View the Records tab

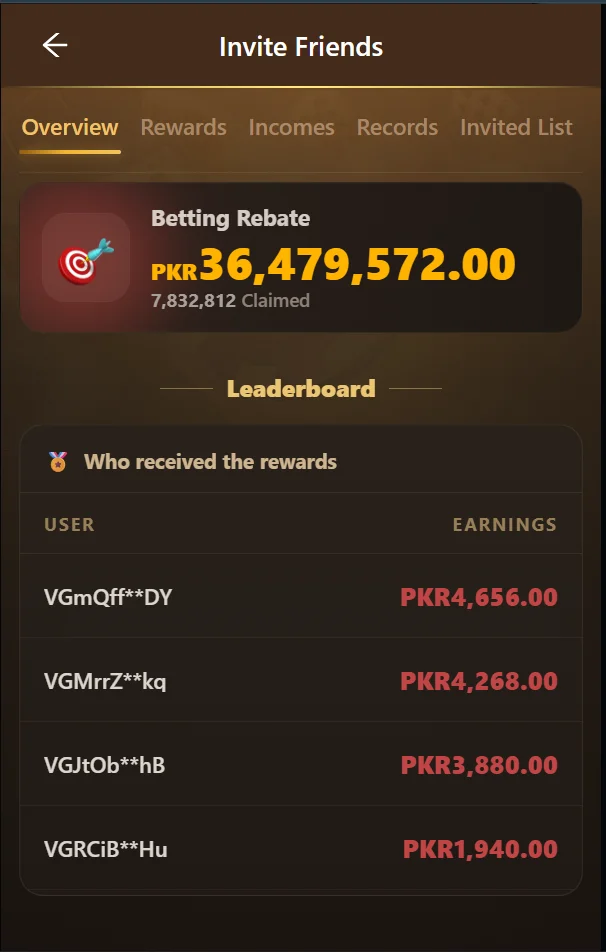(x=397, y=128)
